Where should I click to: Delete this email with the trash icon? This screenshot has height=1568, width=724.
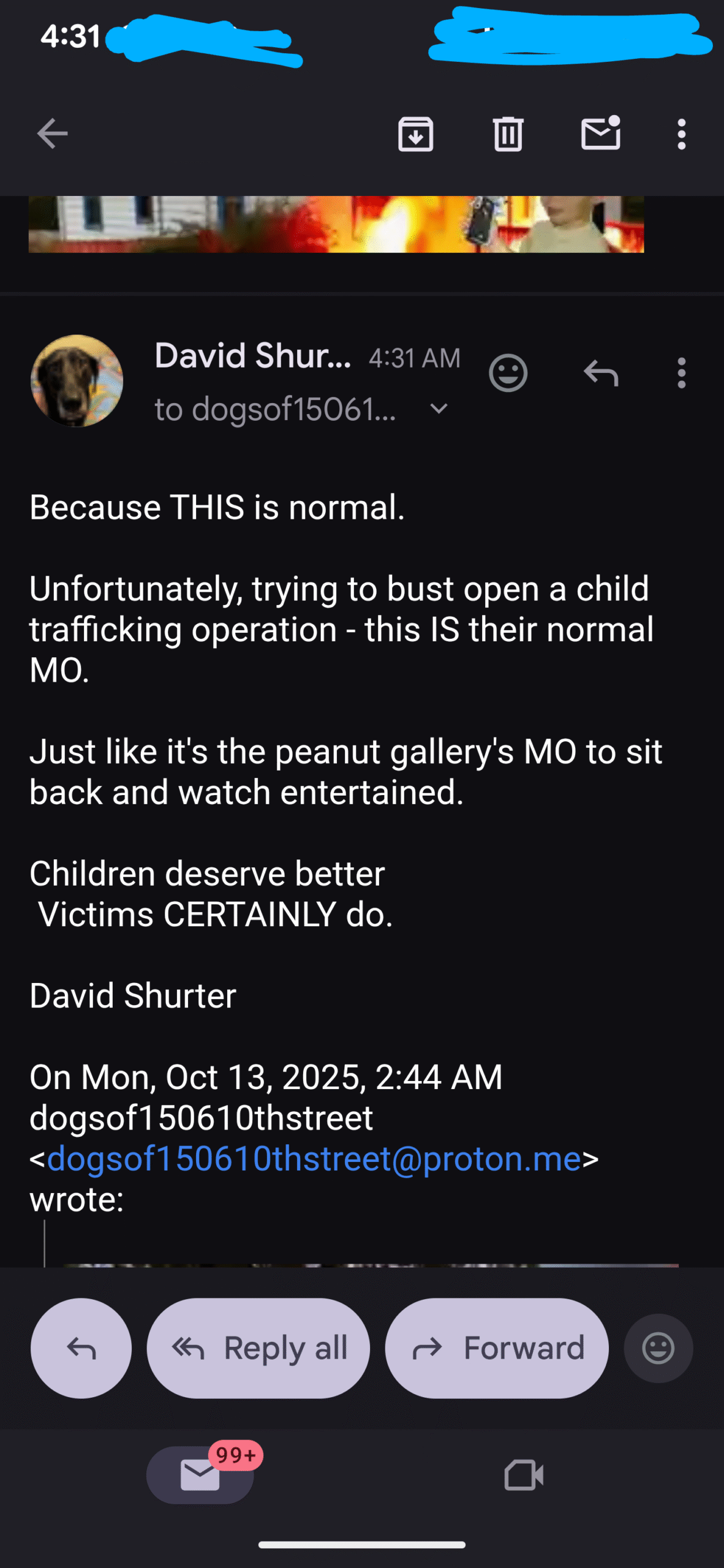(508, 134)
